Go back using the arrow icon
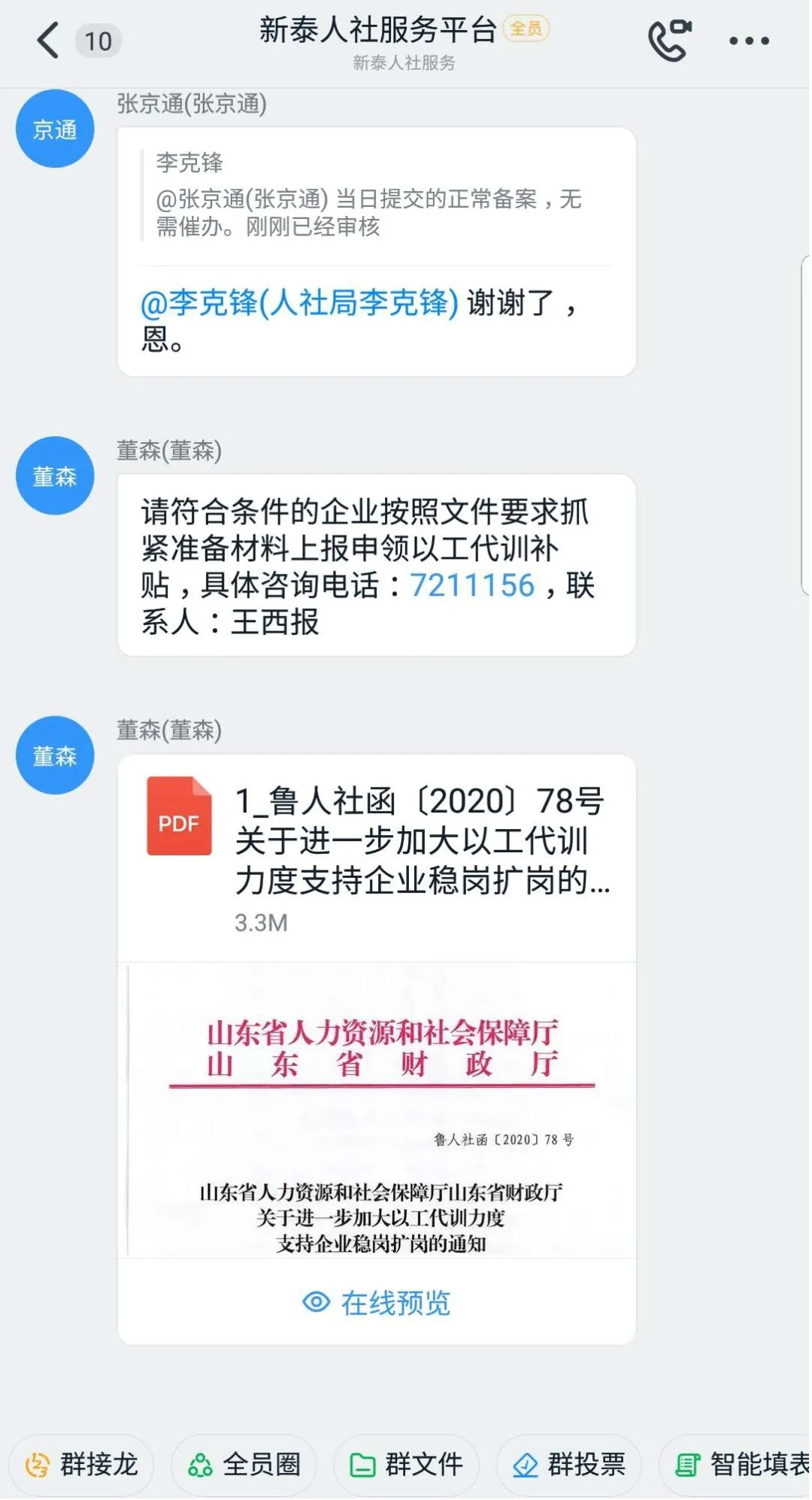 (48, 41)
